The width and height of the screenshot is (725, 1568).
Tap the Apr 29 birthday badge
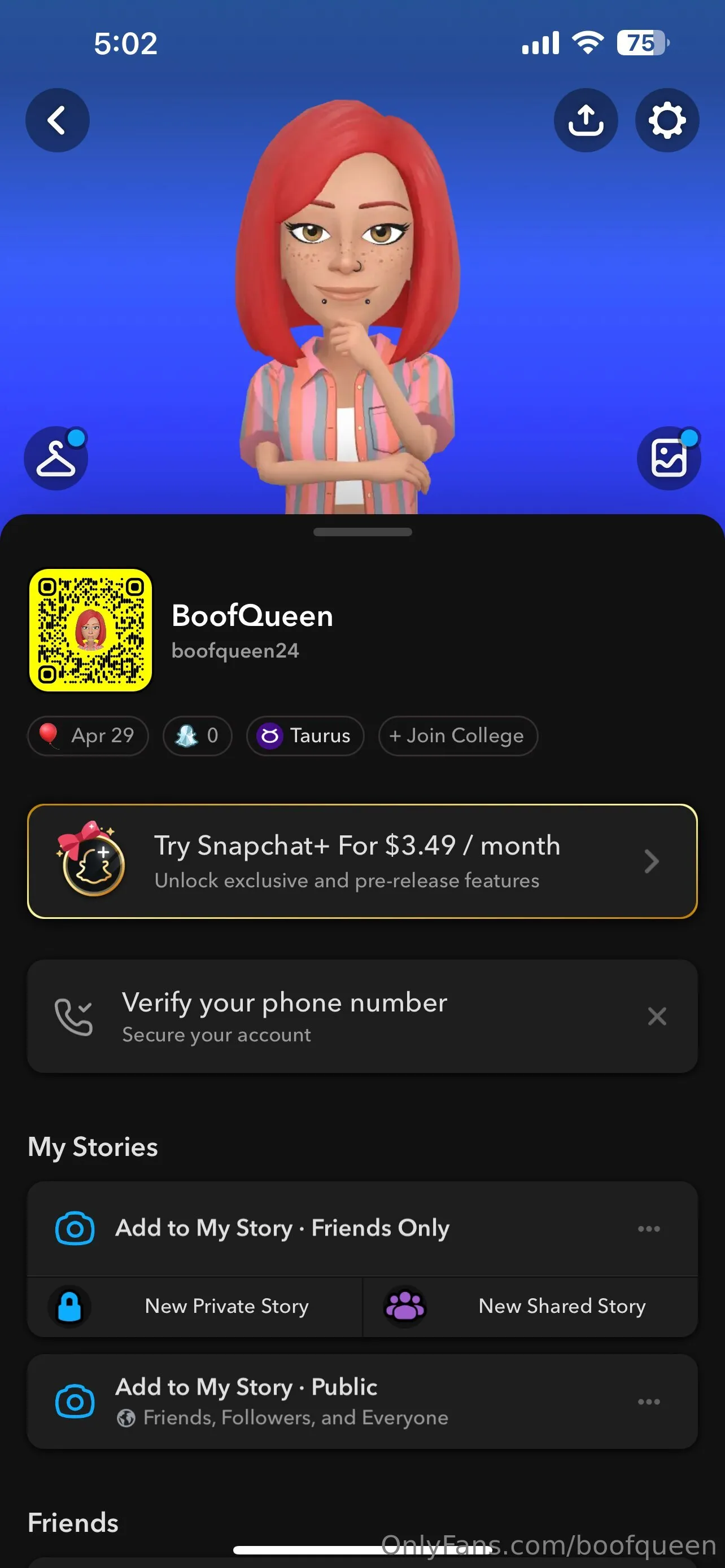88,736
